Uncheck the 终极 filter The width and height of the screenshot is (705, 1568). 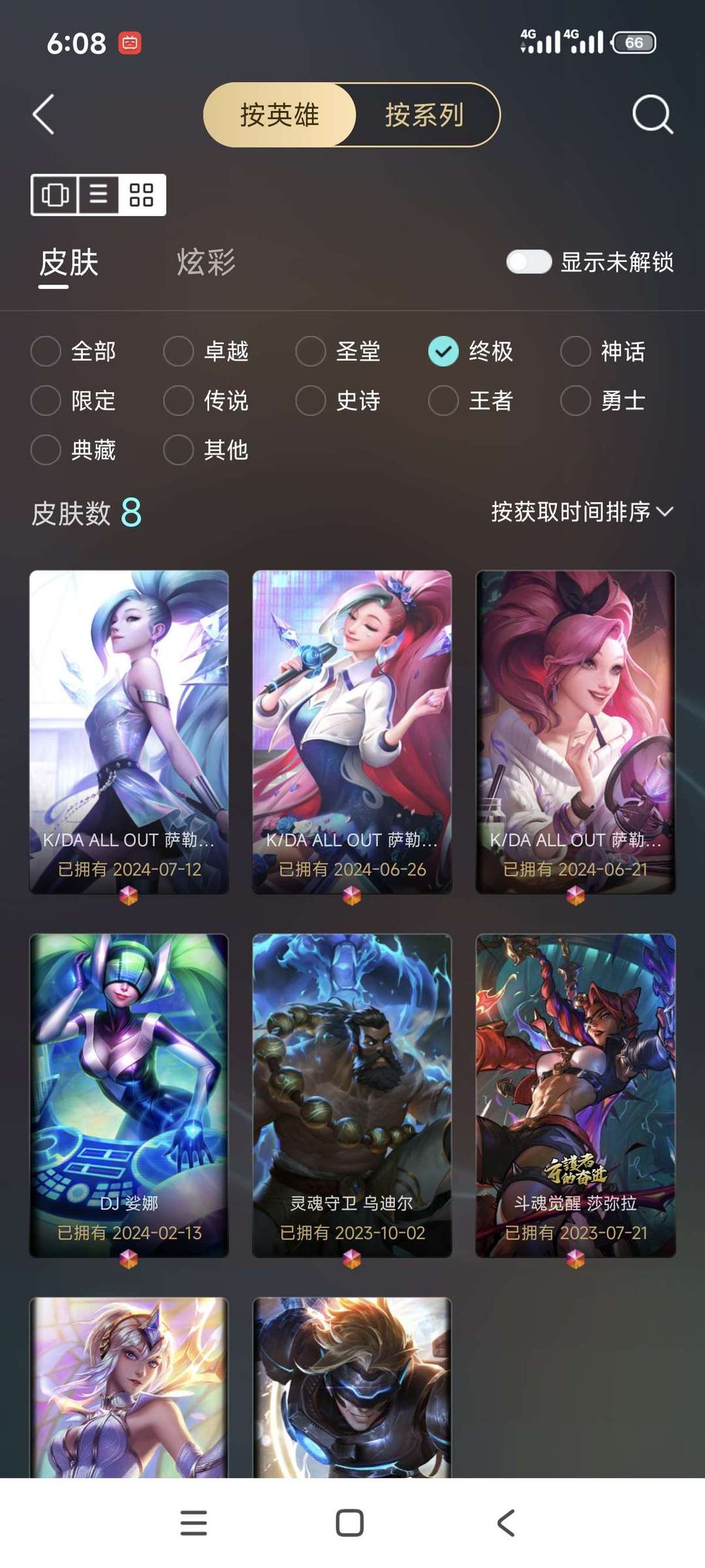click(443, 352)
